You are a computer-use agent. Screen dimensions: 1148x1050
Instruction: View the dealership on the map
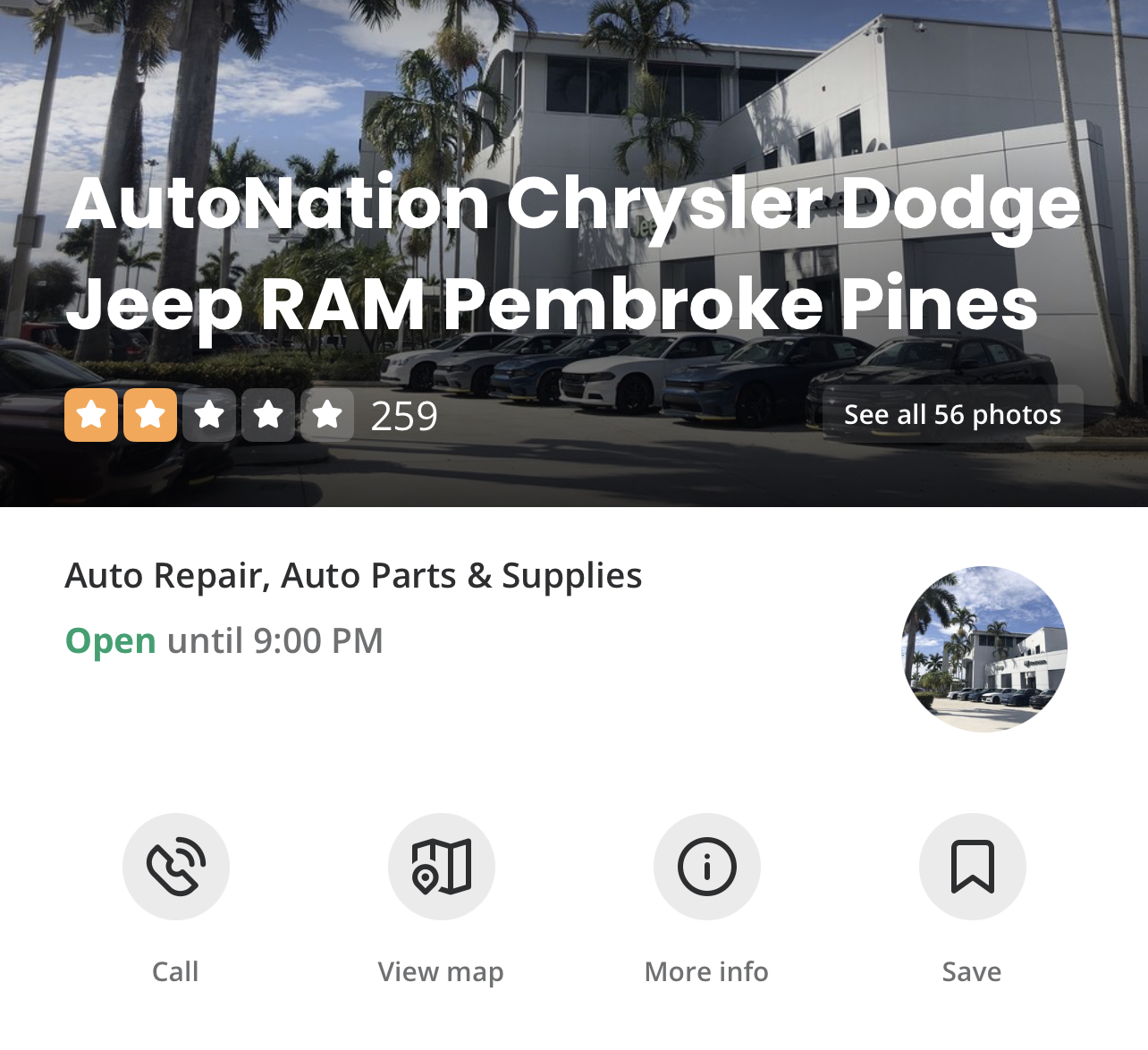click(x=441, y=866)
